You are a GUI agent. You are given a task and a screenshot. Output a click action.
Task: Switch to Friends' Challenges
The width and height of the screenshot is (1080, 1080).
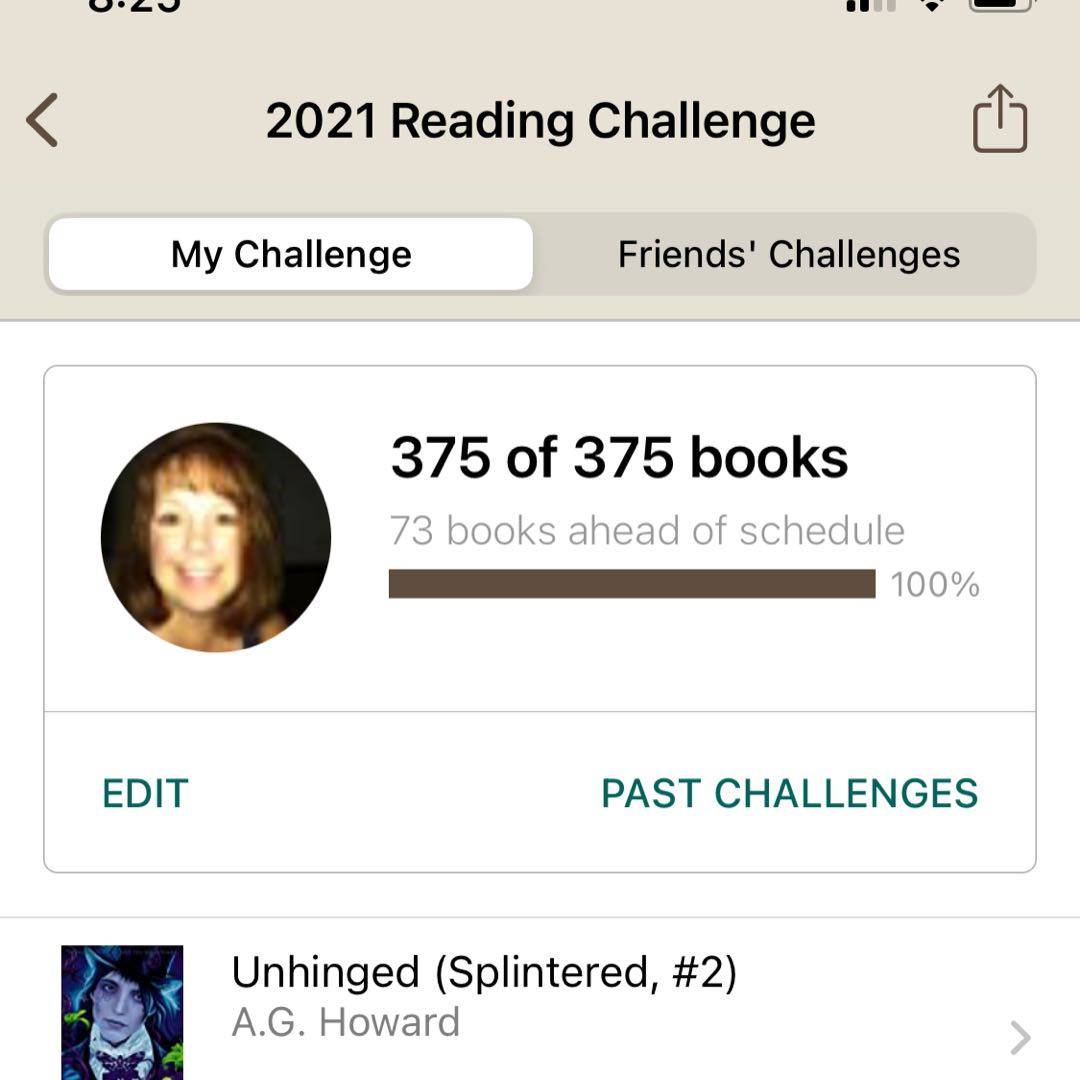(x=788, y=254)
